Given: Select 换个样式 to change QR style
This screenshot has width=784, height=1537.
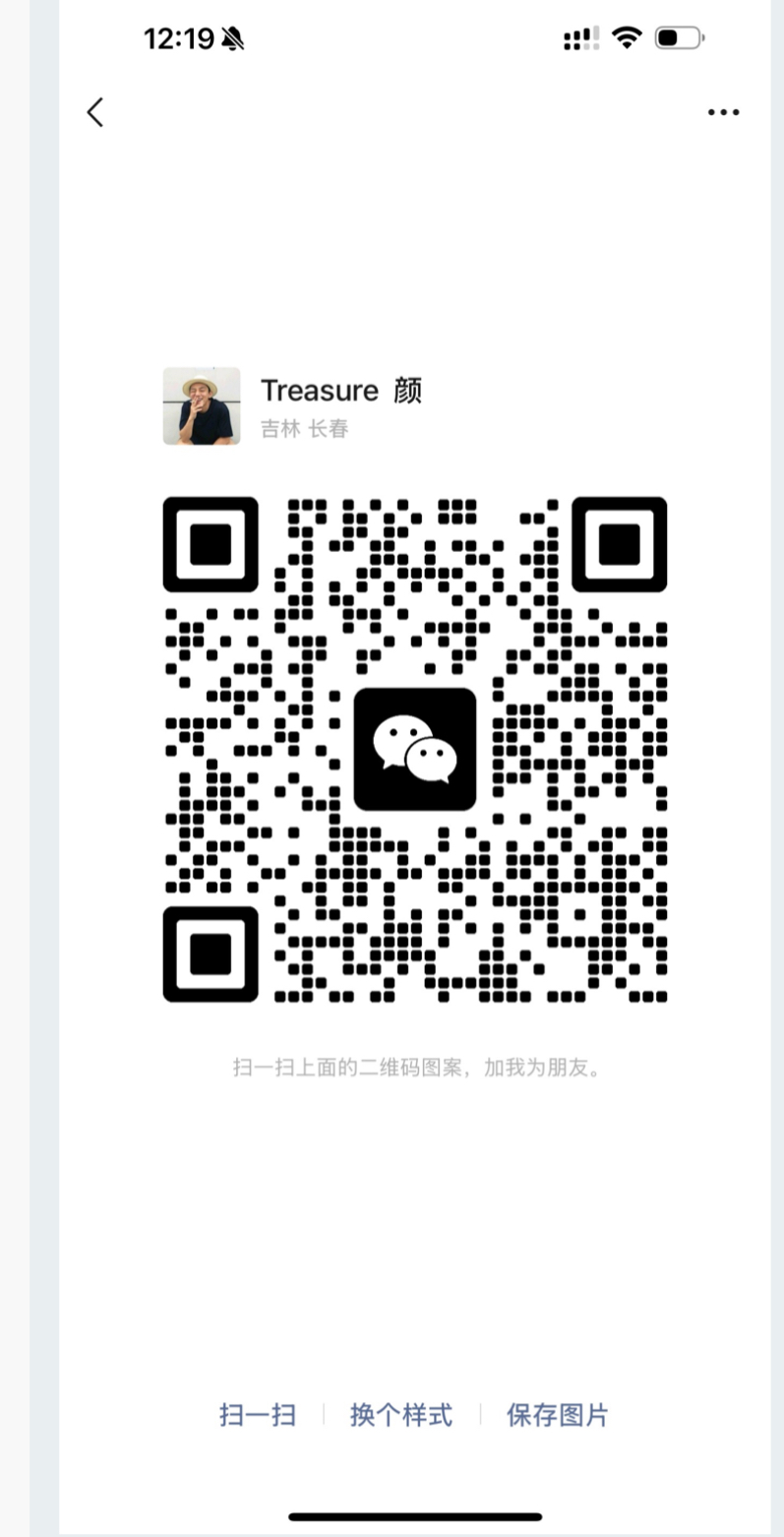Looking at the screenshot, I should coord(401,1415).
